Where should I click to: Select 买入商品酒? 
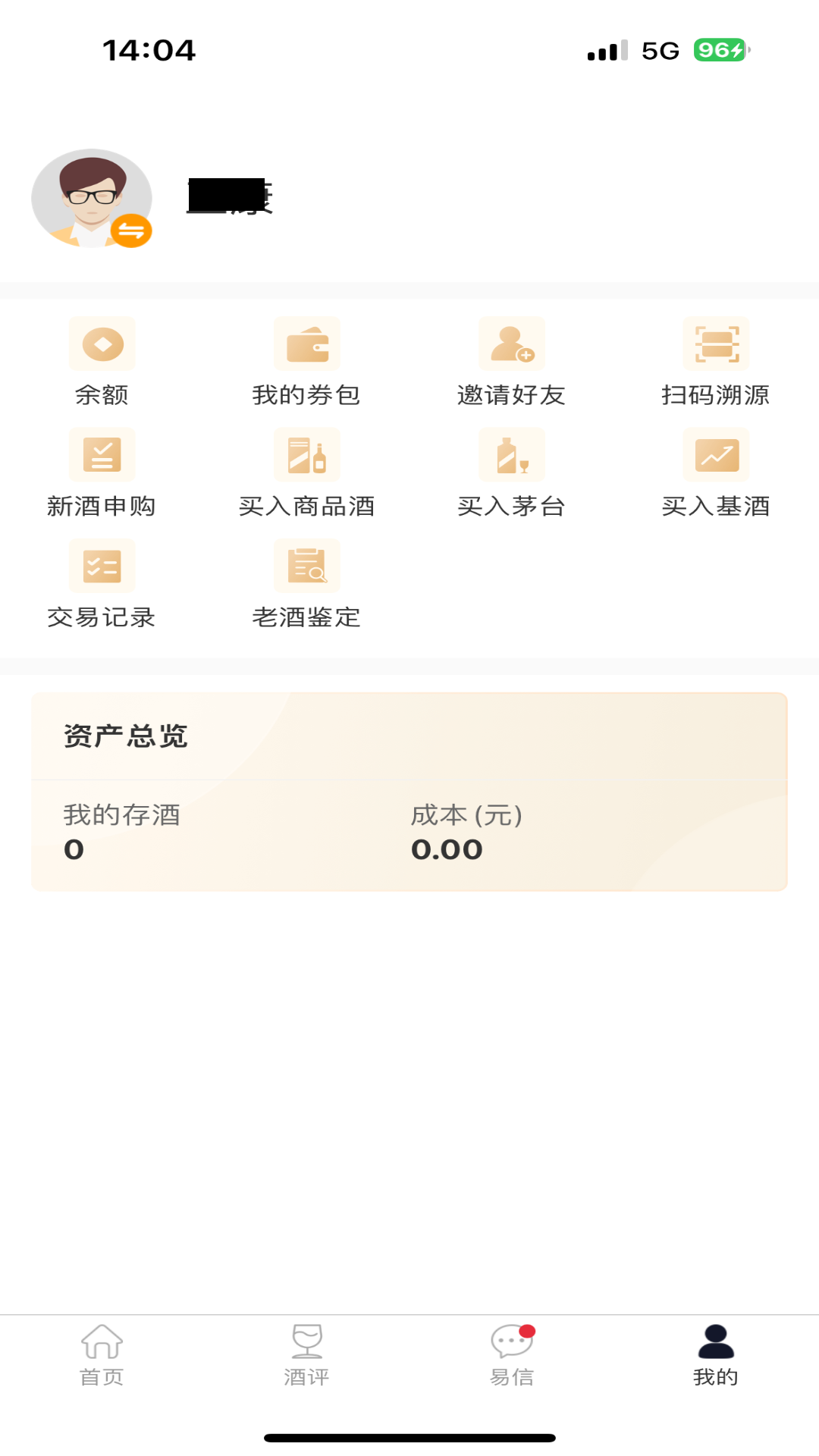click(307, 472)
